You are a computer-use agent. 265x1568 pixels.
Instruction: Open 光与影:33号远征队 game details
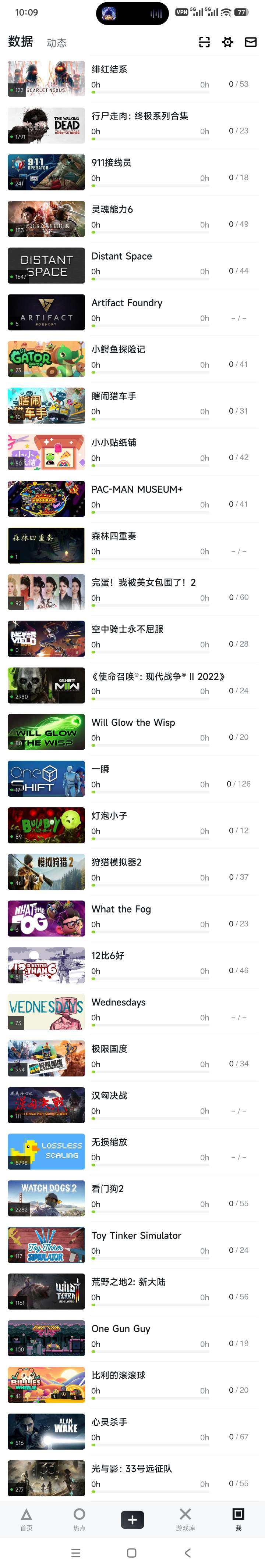click(x=132, y=1477)
